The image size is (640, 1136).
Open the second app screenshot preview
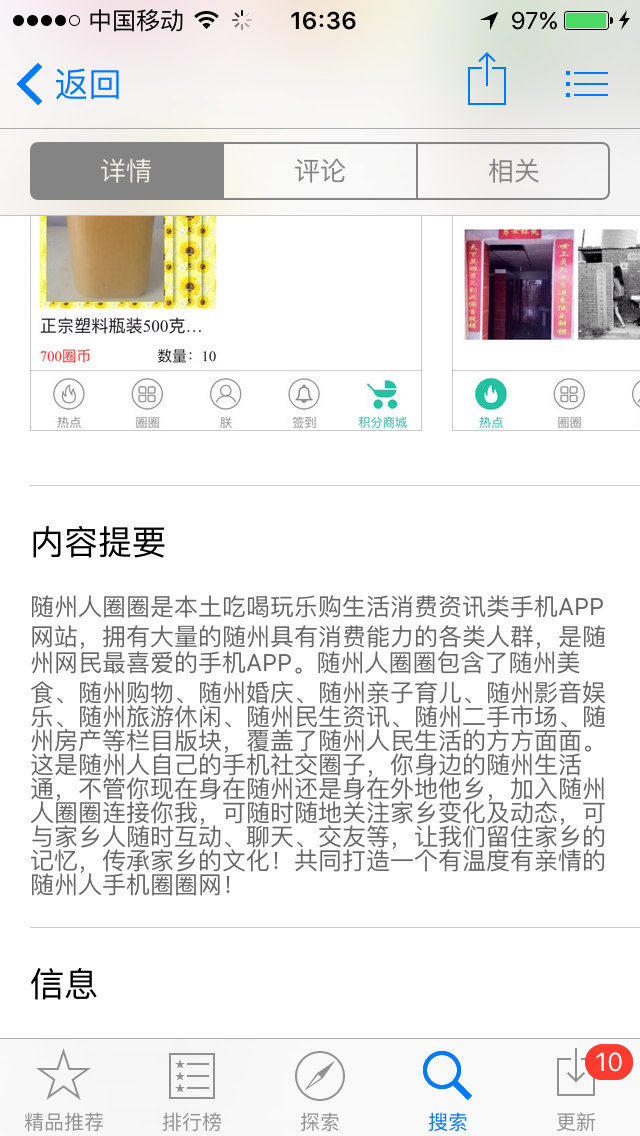(547, 323)
